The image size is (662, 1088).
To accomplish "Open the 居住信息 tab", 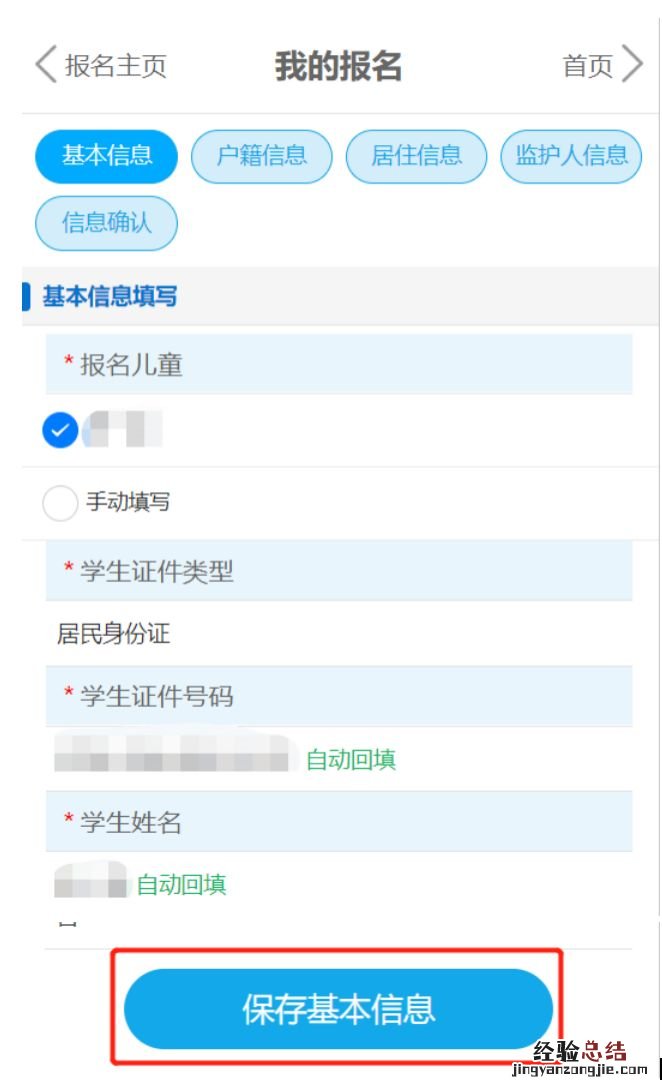I will (416, 156).
